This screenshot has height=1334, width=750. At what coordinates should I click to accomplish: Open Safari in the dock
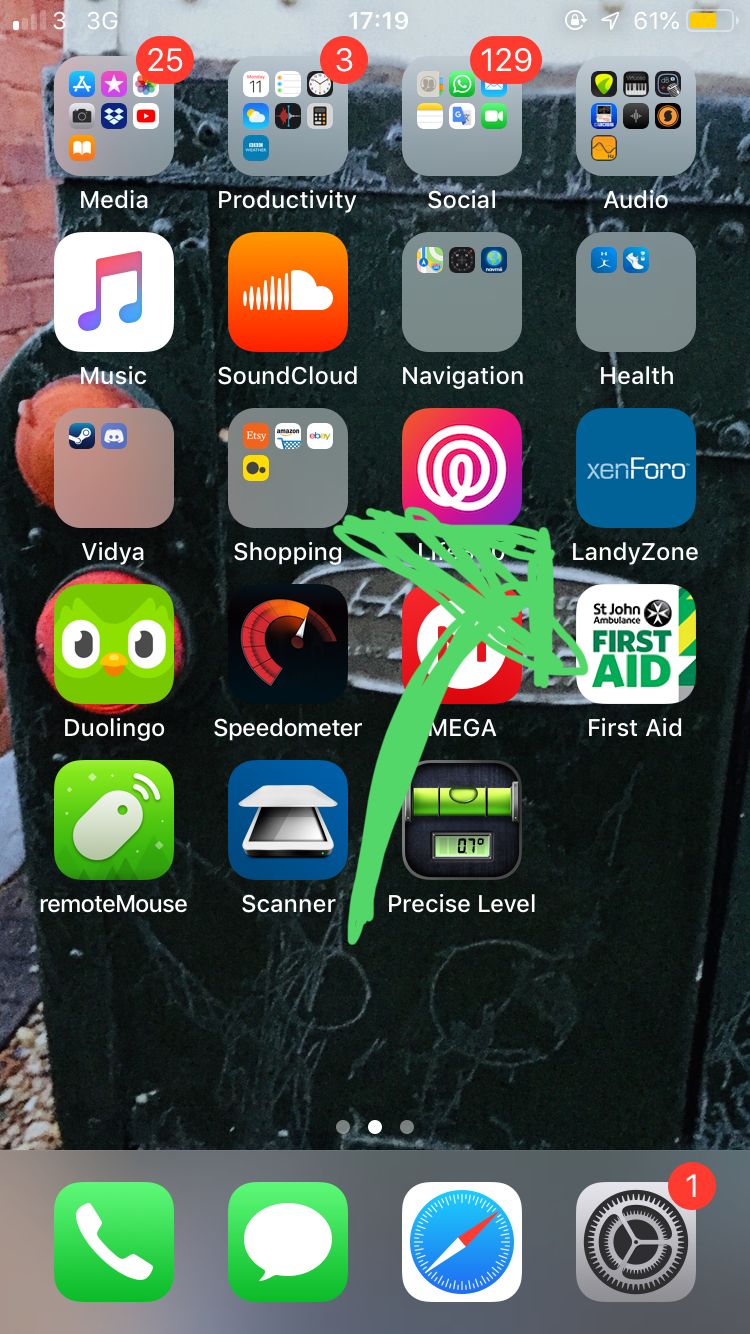pos(461,1241)
